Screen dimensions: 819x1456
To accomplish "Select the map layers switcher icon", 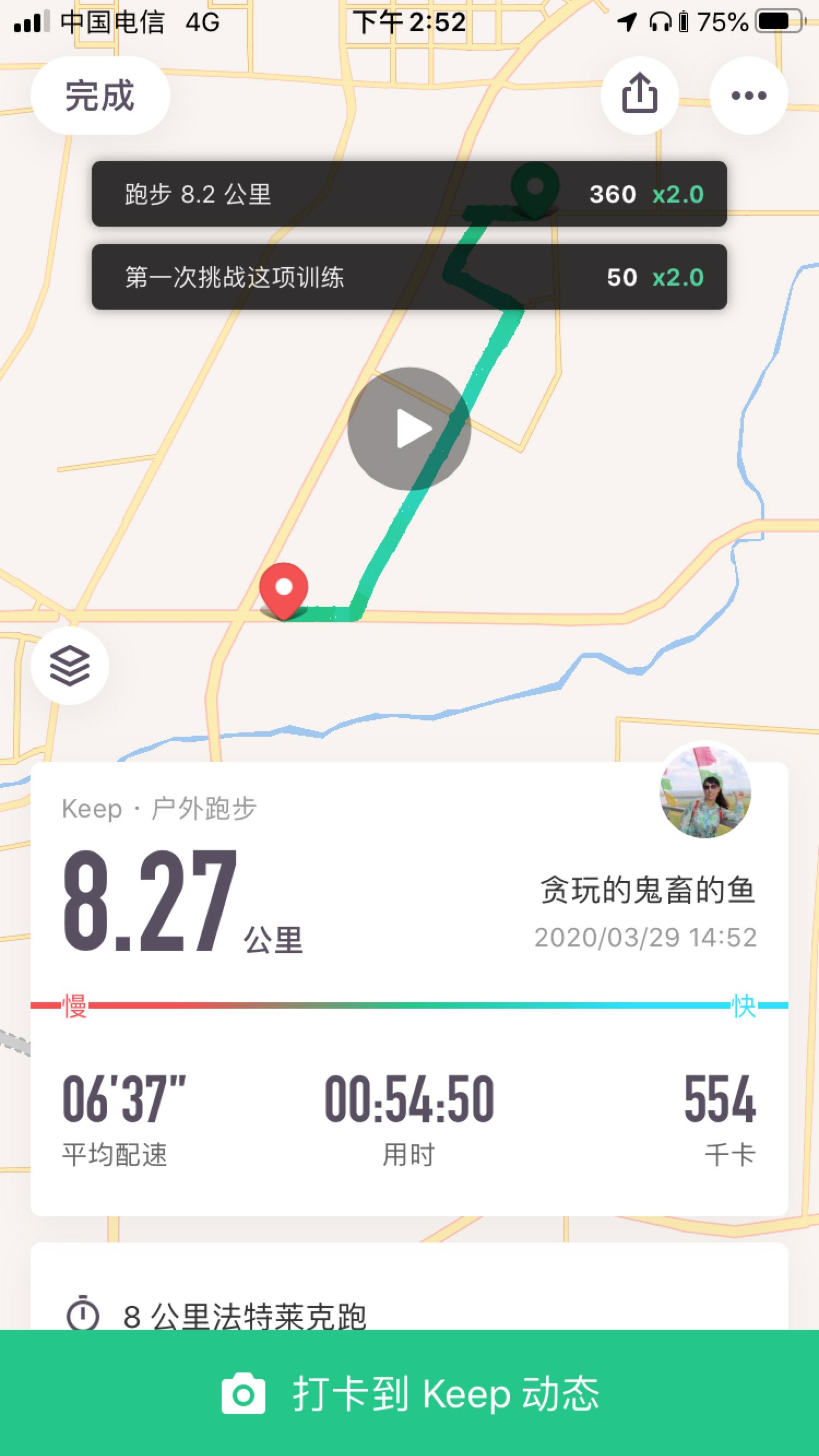I will 69,667.
